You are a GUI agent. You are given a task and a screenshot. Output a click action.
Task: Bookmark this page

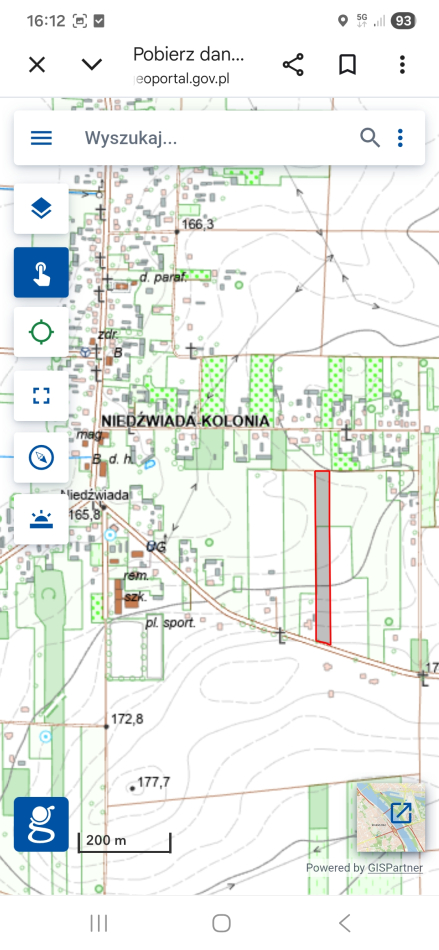coord(347,64)
